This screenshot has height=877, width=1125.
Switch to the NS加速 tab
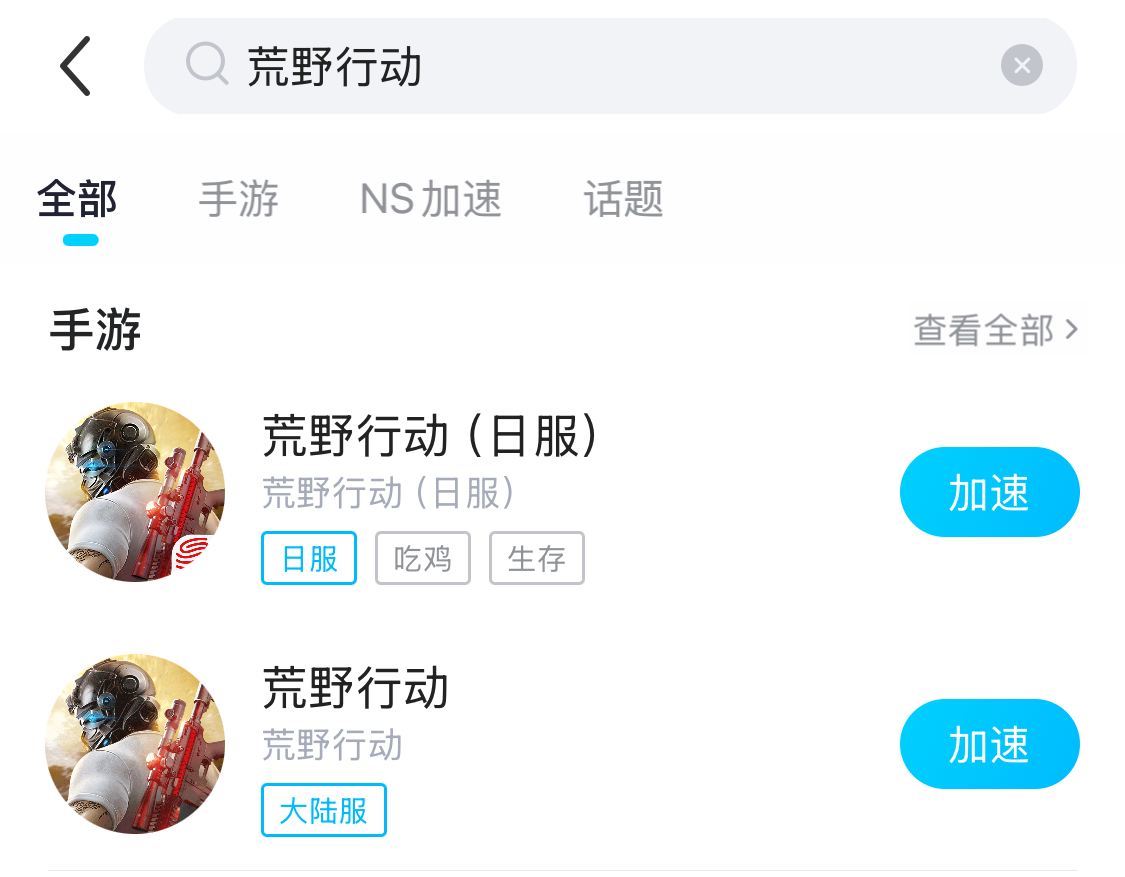click(x=430, y=199)
